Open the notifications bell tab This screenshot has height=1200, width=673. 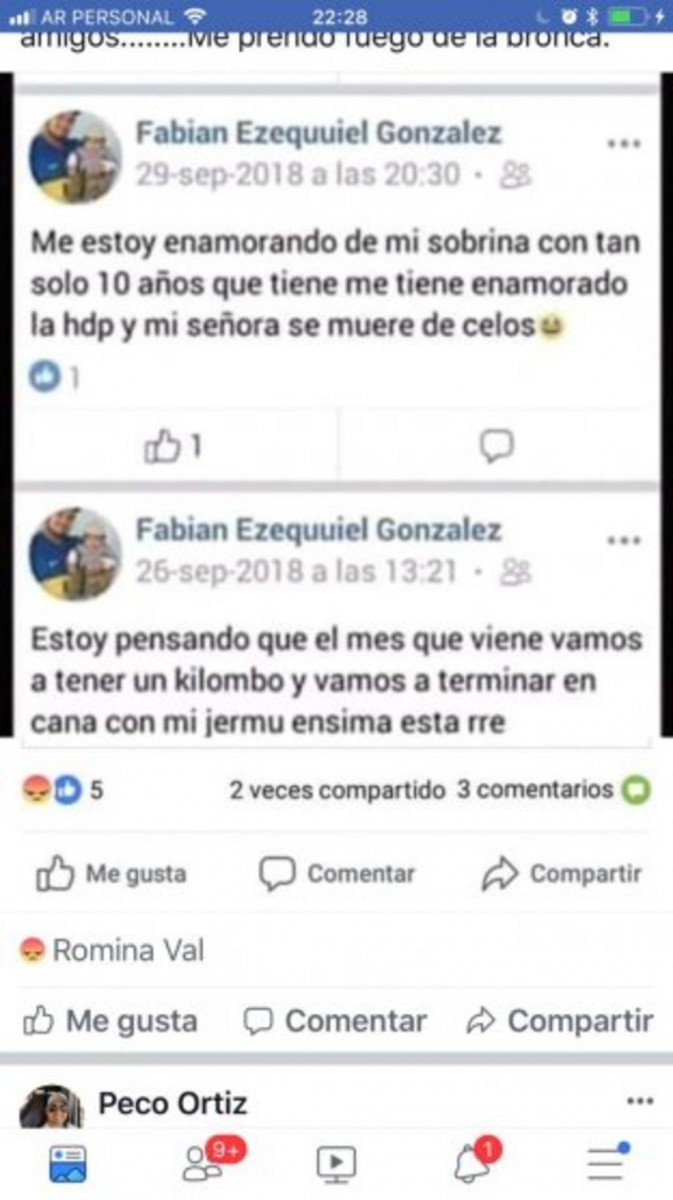tap(470, 1164)
